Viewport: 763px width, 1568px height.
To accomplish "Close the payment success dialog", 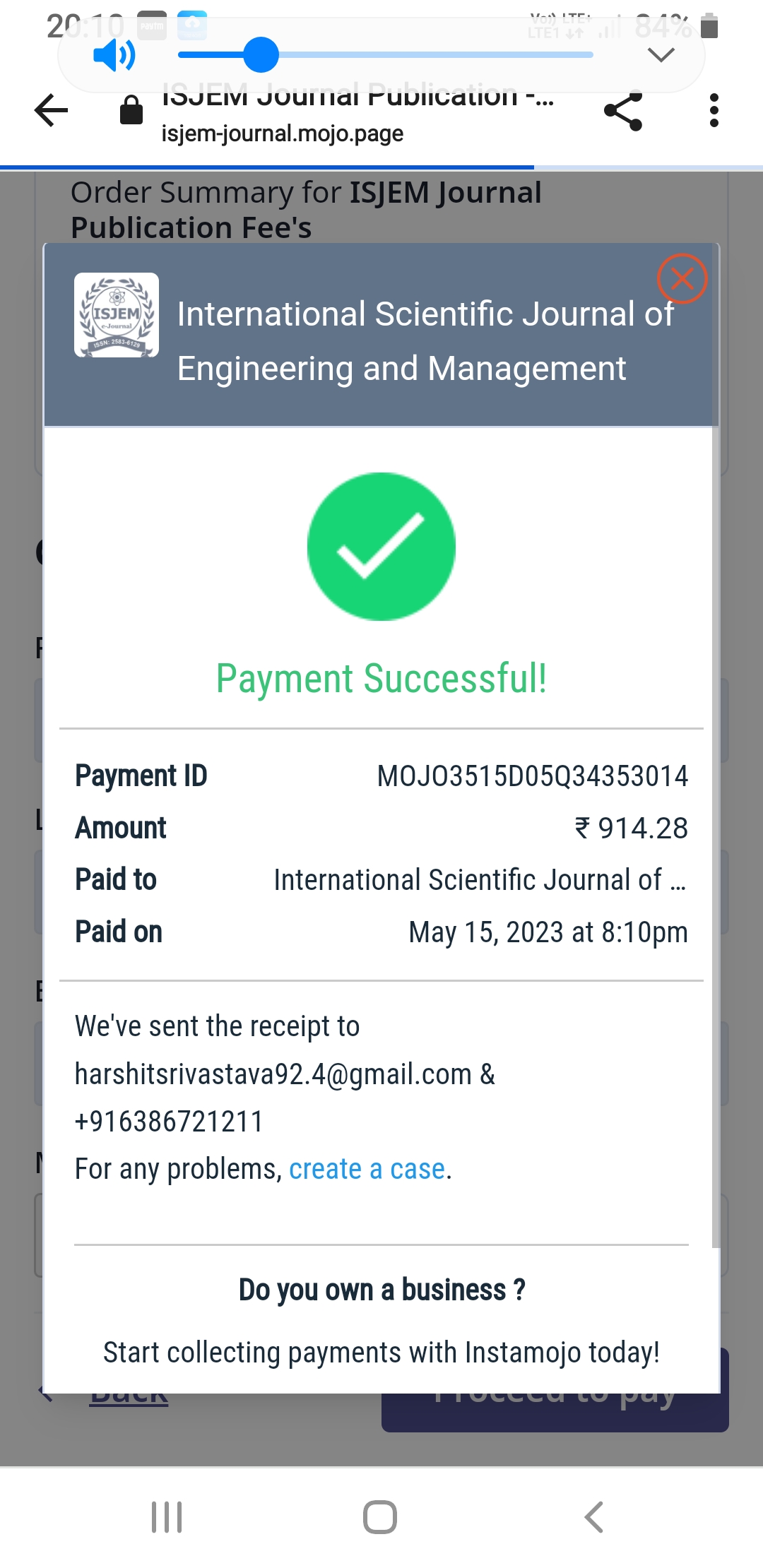I will [x=682, y=278].
